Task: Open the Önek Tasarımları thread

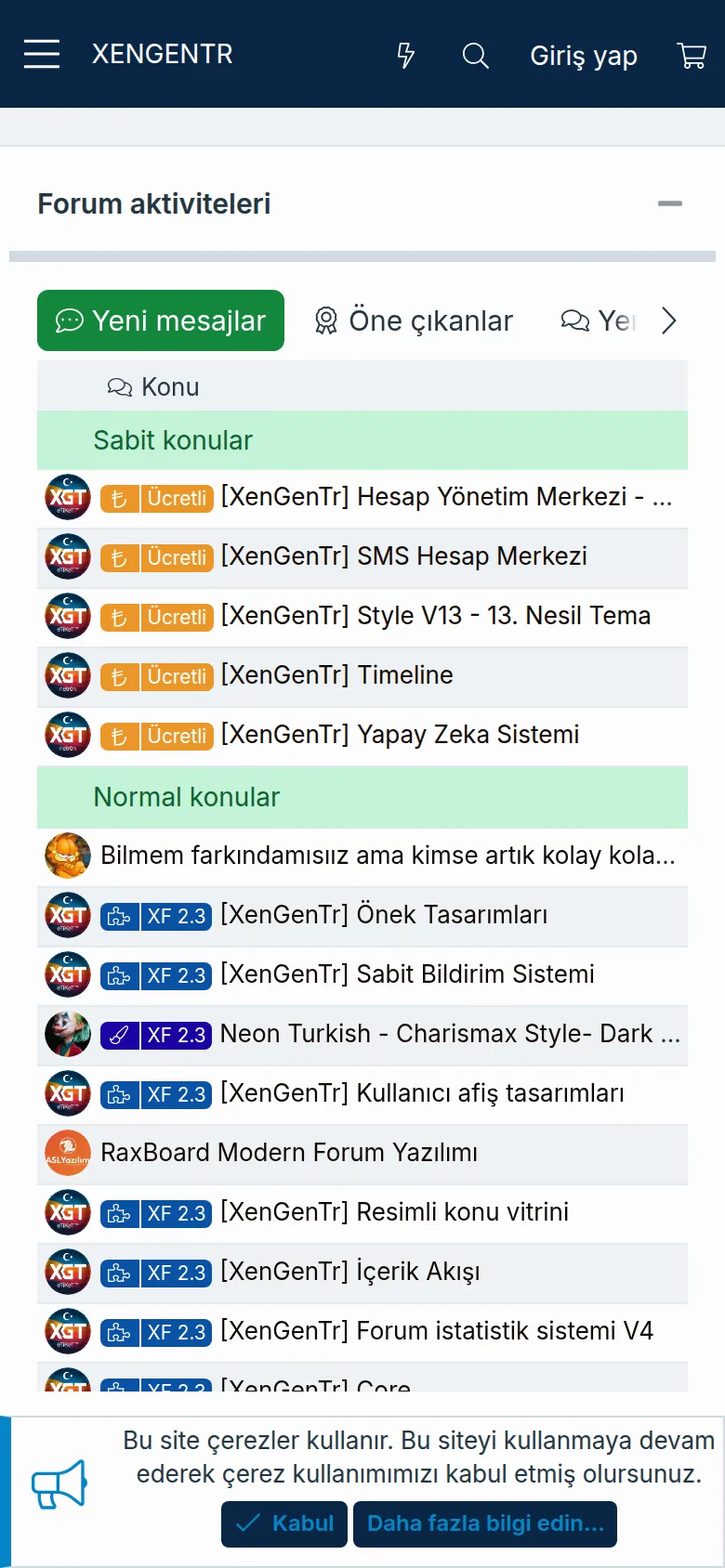Action: point(384,915)
